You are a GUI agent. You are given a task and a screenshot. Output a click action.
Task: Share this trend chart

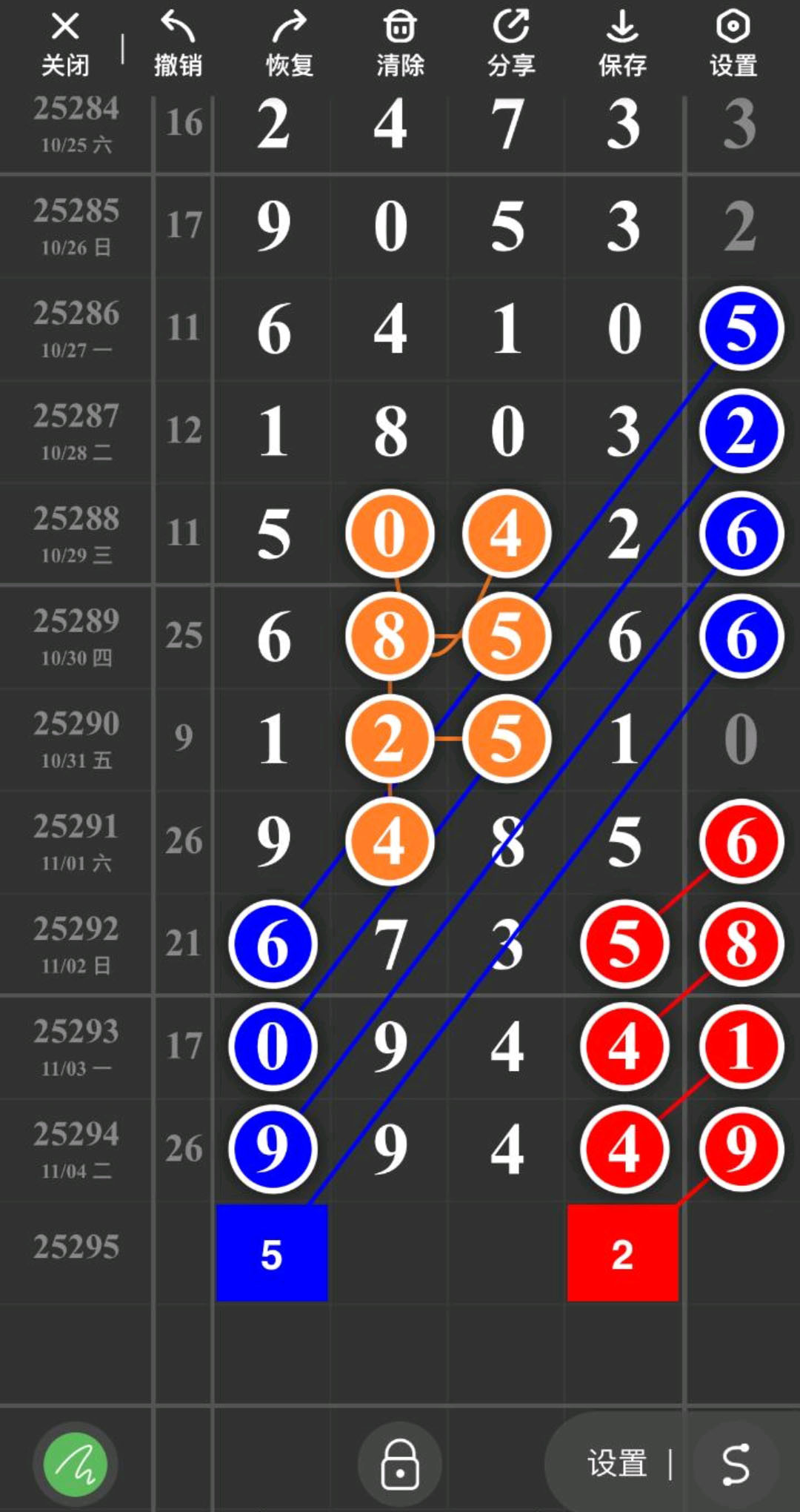(x=511, y=44)
